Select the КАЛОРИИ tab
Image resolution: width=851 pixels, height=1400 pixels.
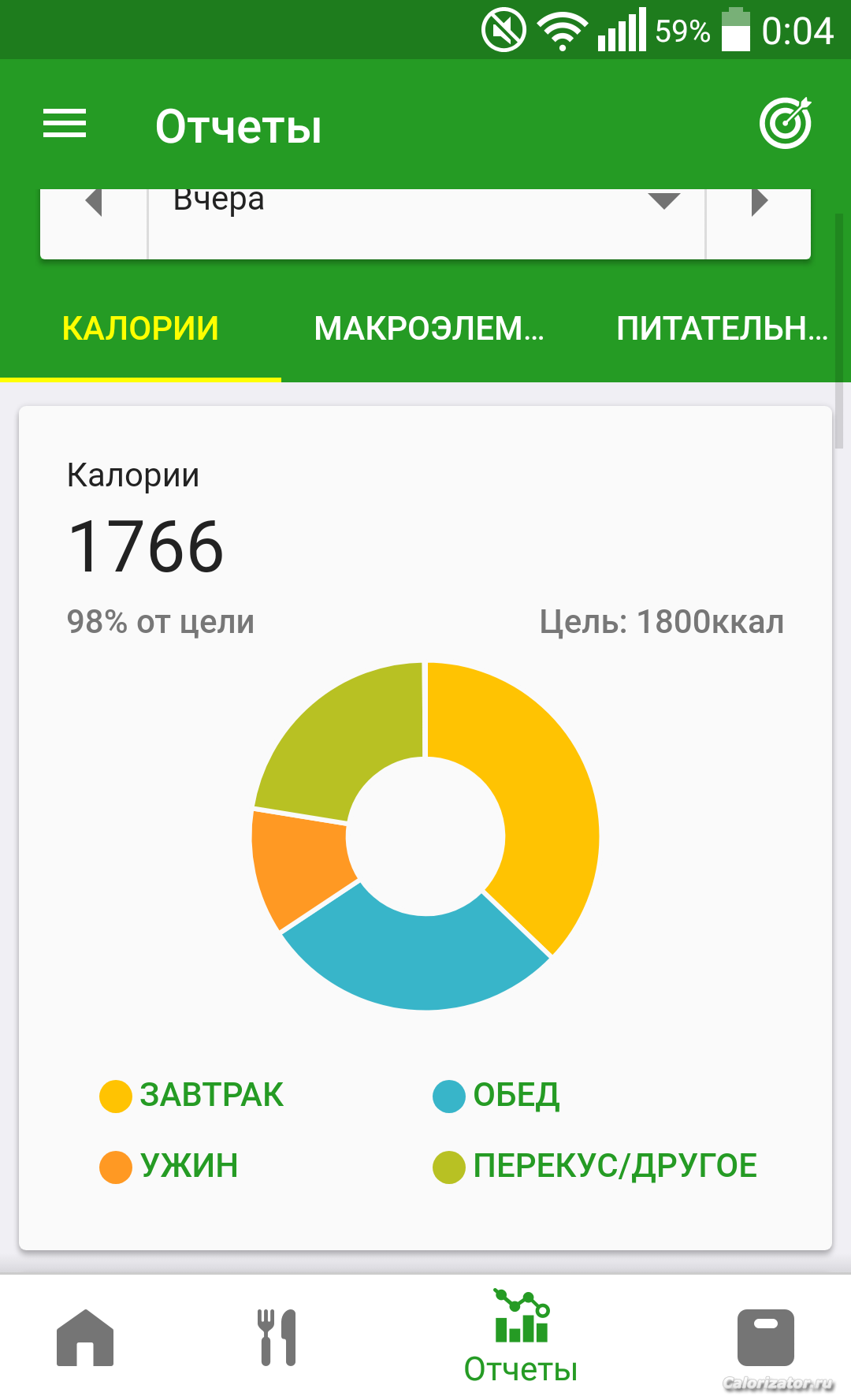(140, 328)
